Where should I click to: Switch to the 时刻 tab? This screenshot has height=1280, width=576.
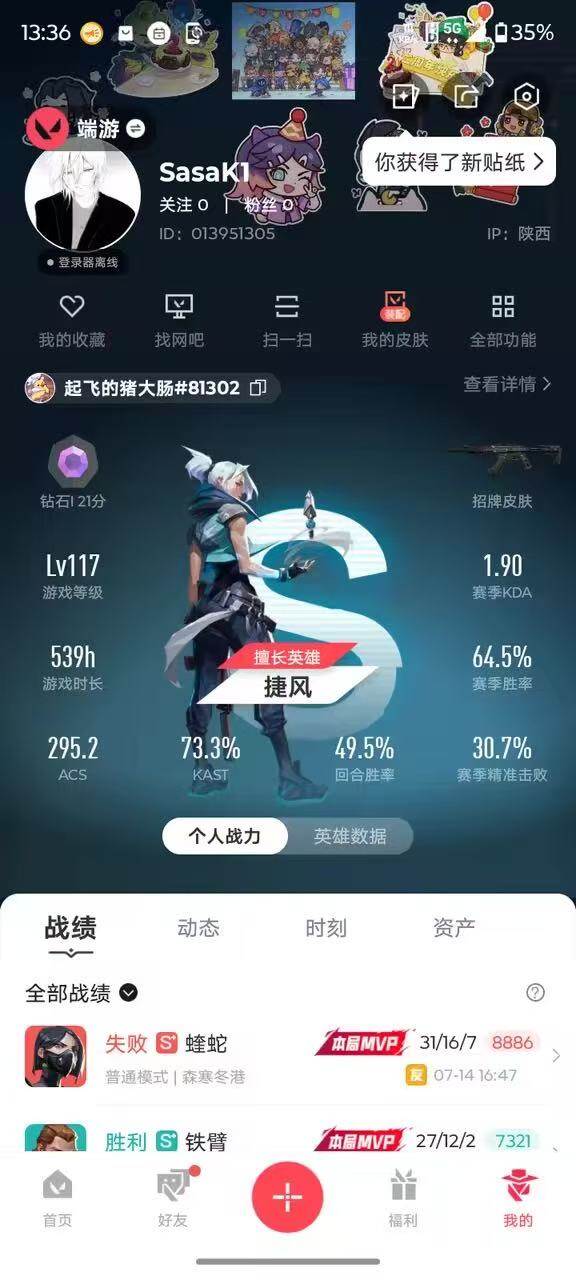point(326,928)
